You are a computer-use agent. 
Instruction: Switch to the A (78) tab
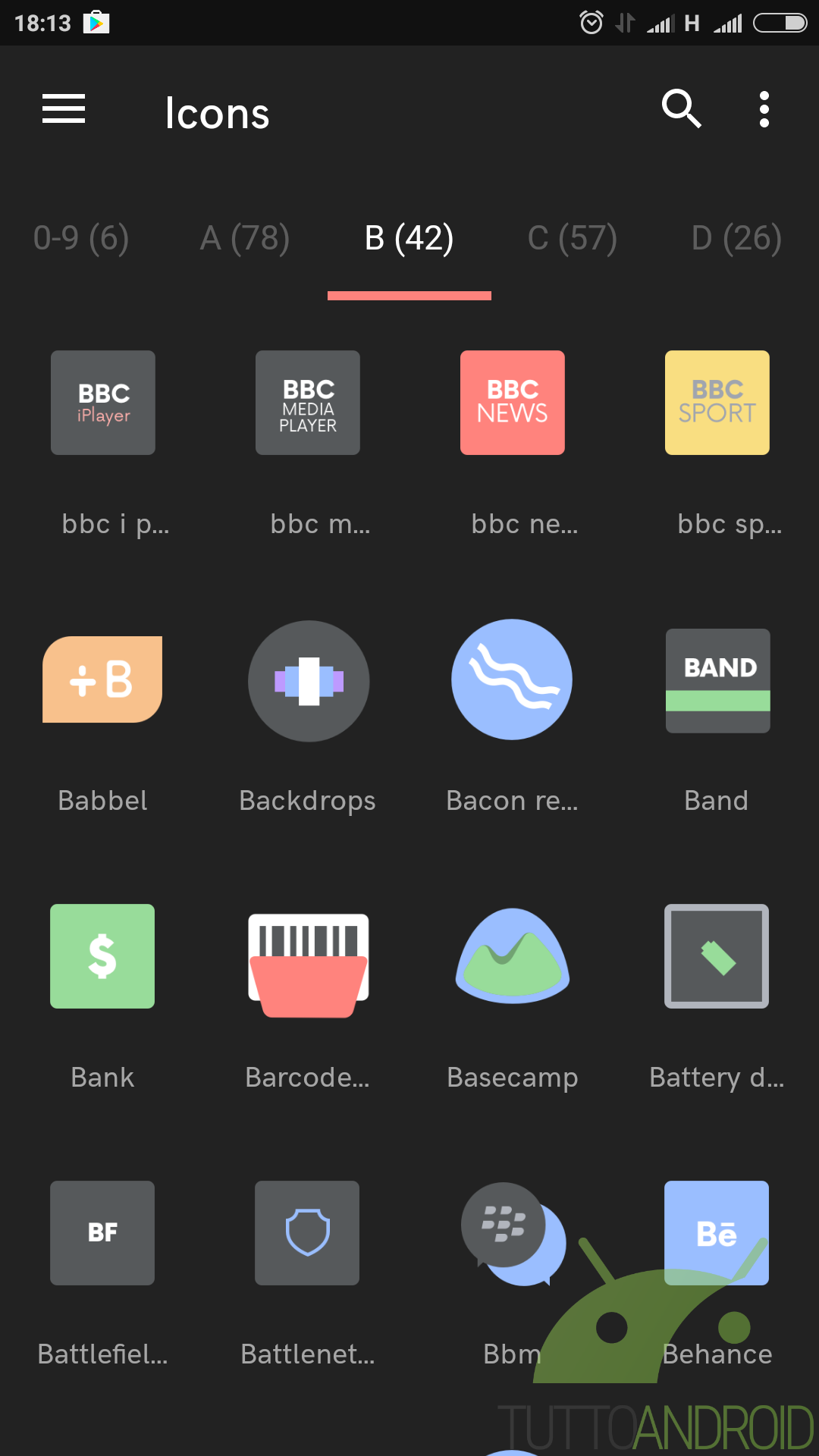pyautogui.click(x=245, y=238)
